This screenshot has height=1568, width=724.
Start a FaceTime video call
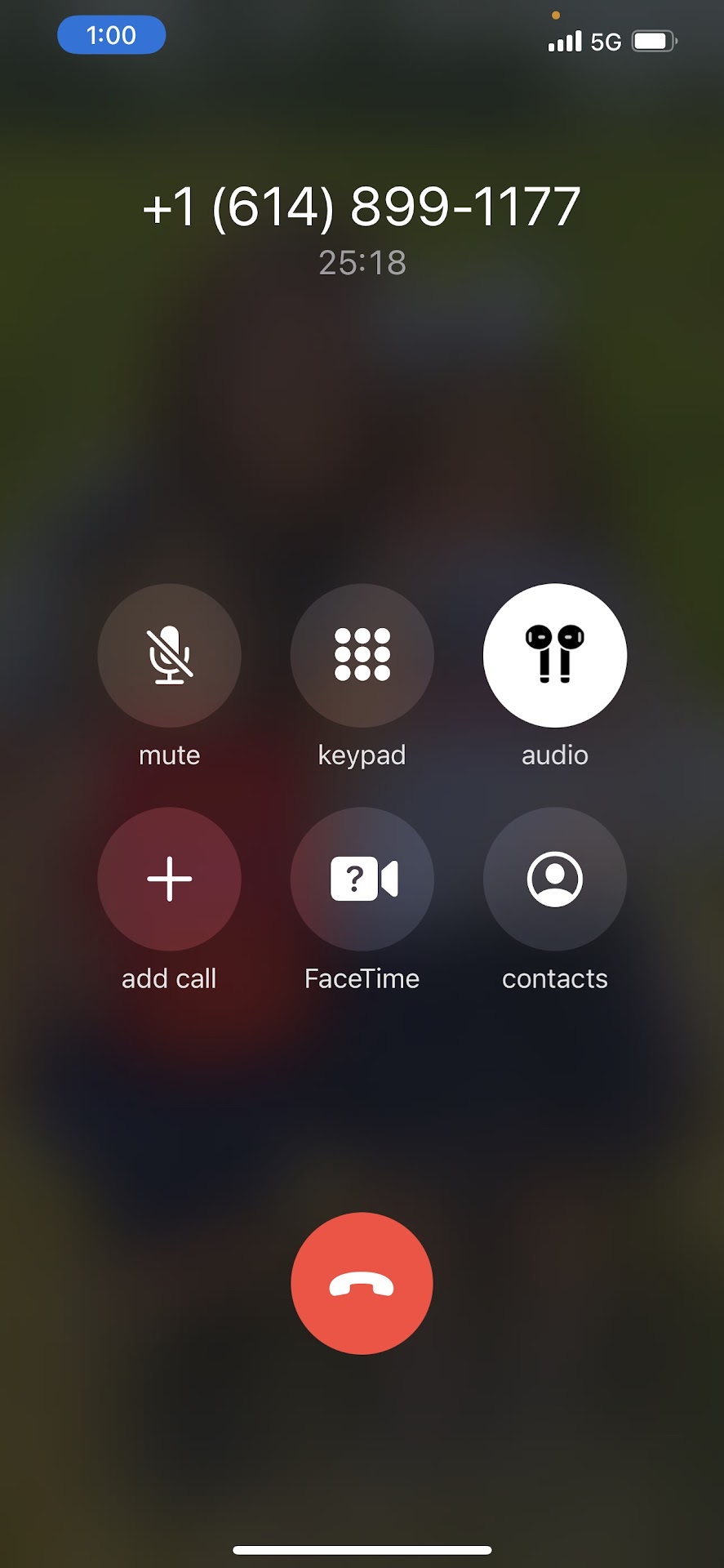tap(362, 879)
